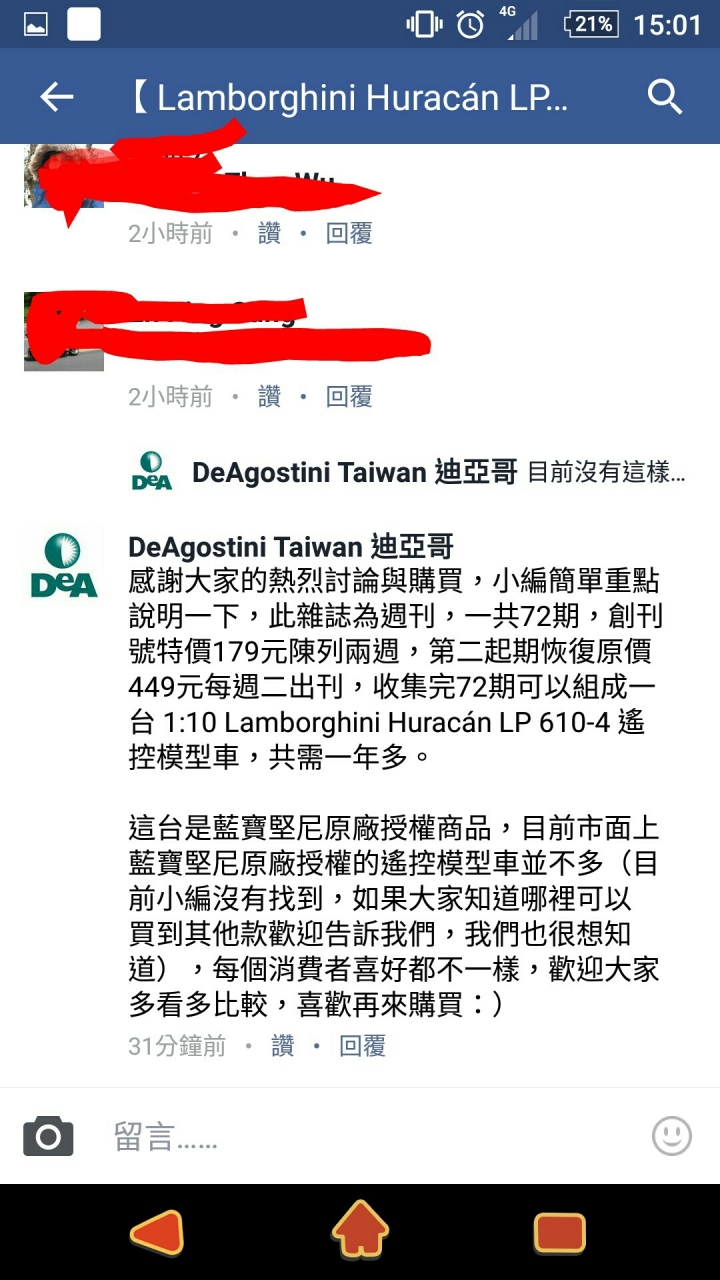This screenshot has width=720, height=1280.
Task: Like the DeAgostini Taiwan comment posted 31分鐘前
Action: pos(283,1046)
